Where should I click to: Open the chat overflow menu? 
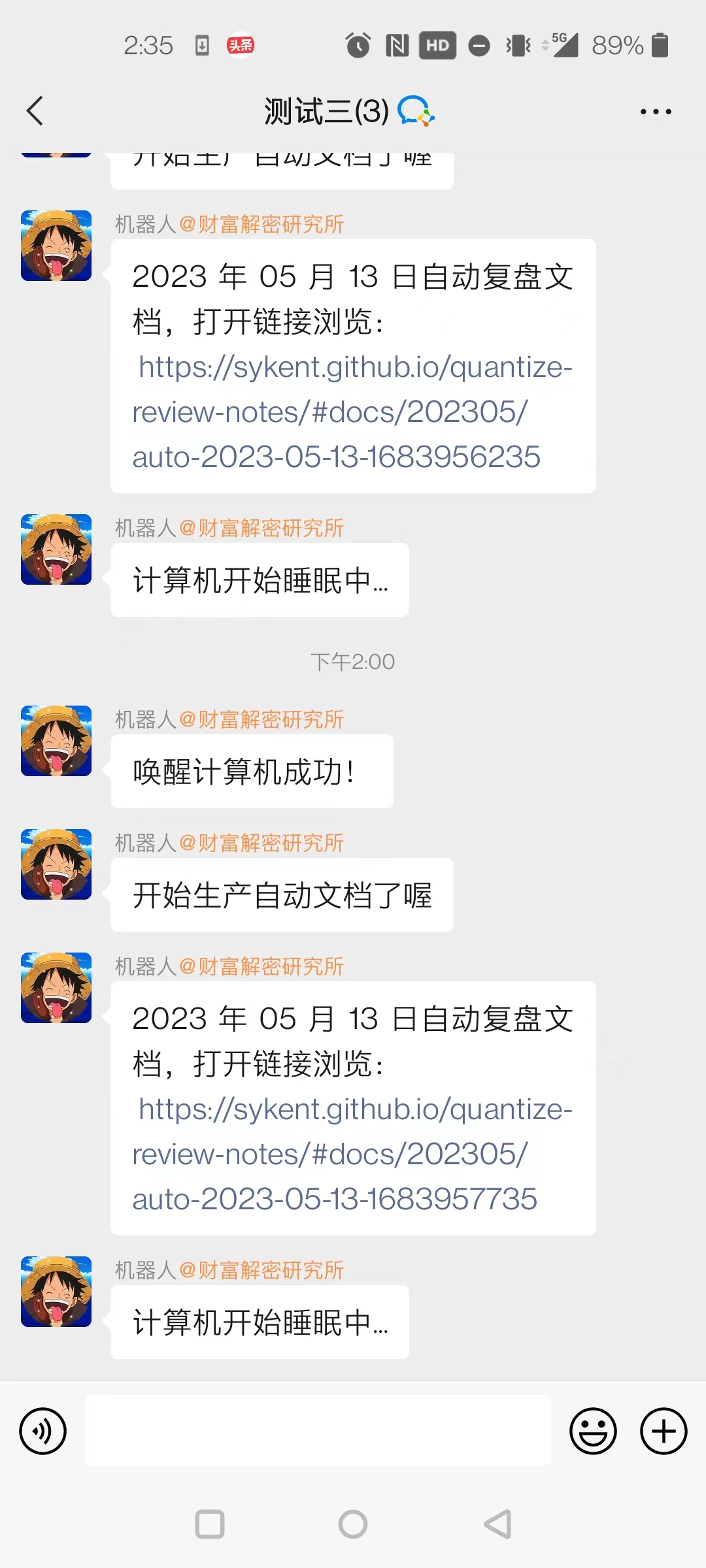[x=656, y=112]
